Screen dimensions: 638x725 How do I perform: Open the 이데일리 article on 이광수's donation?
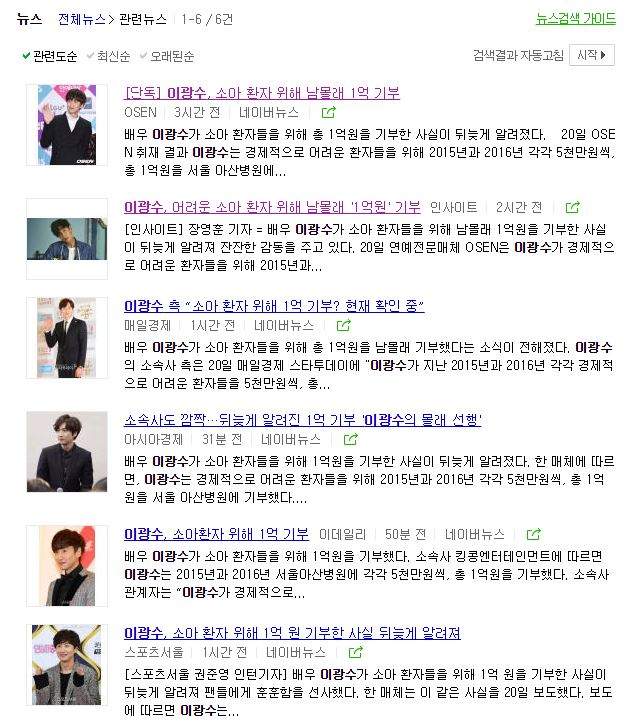tap(216, 534)
